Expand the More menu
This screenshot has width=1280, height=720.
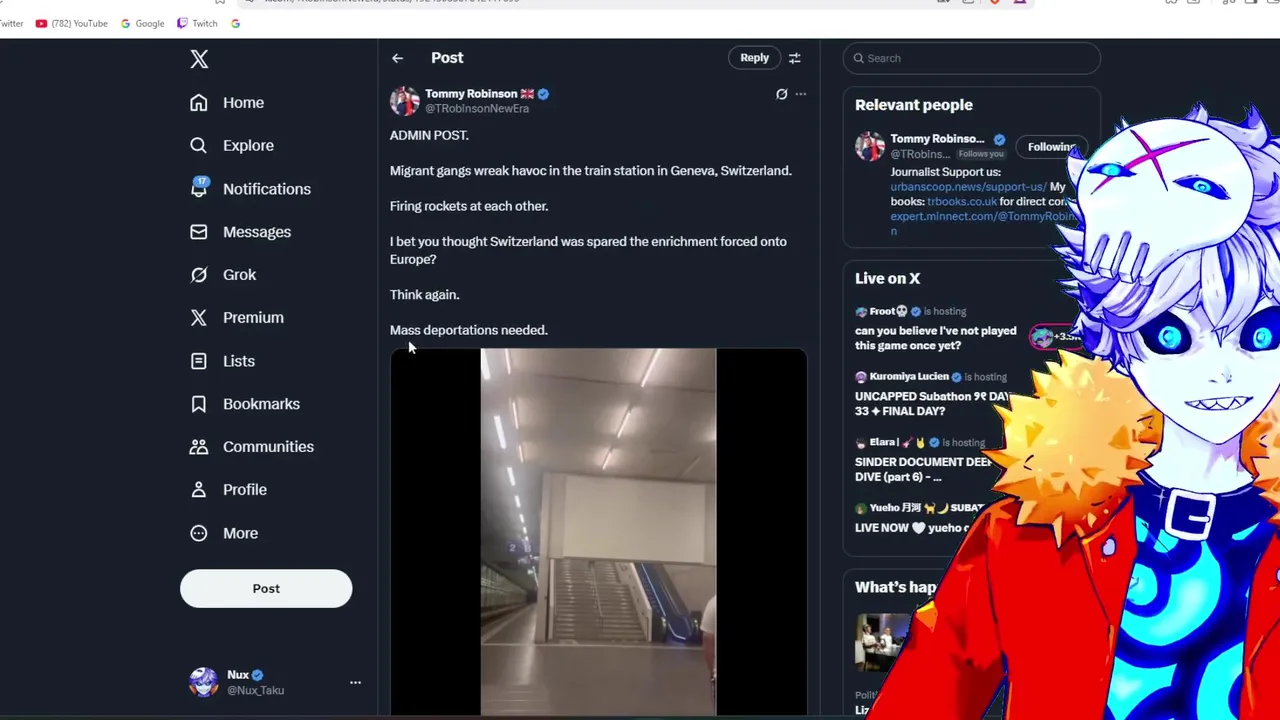pos(239,533)
